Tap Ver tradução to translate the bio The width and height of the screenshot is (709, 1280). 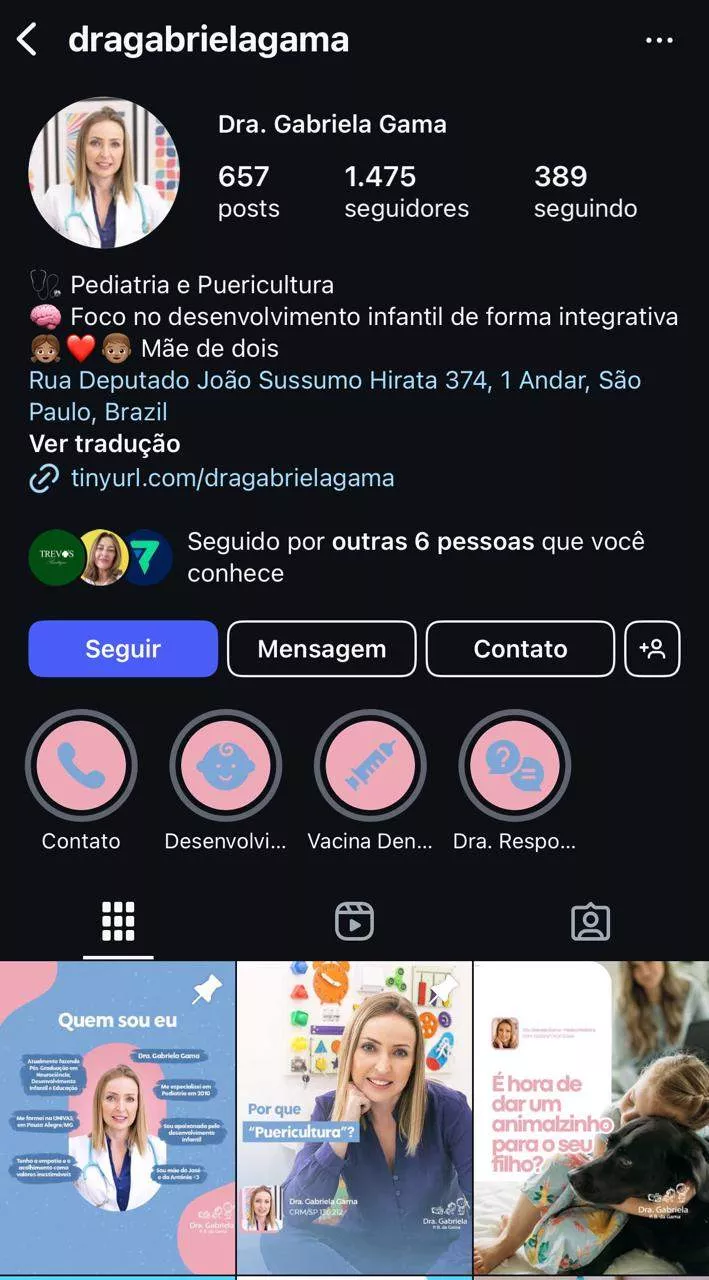(105, 443)
